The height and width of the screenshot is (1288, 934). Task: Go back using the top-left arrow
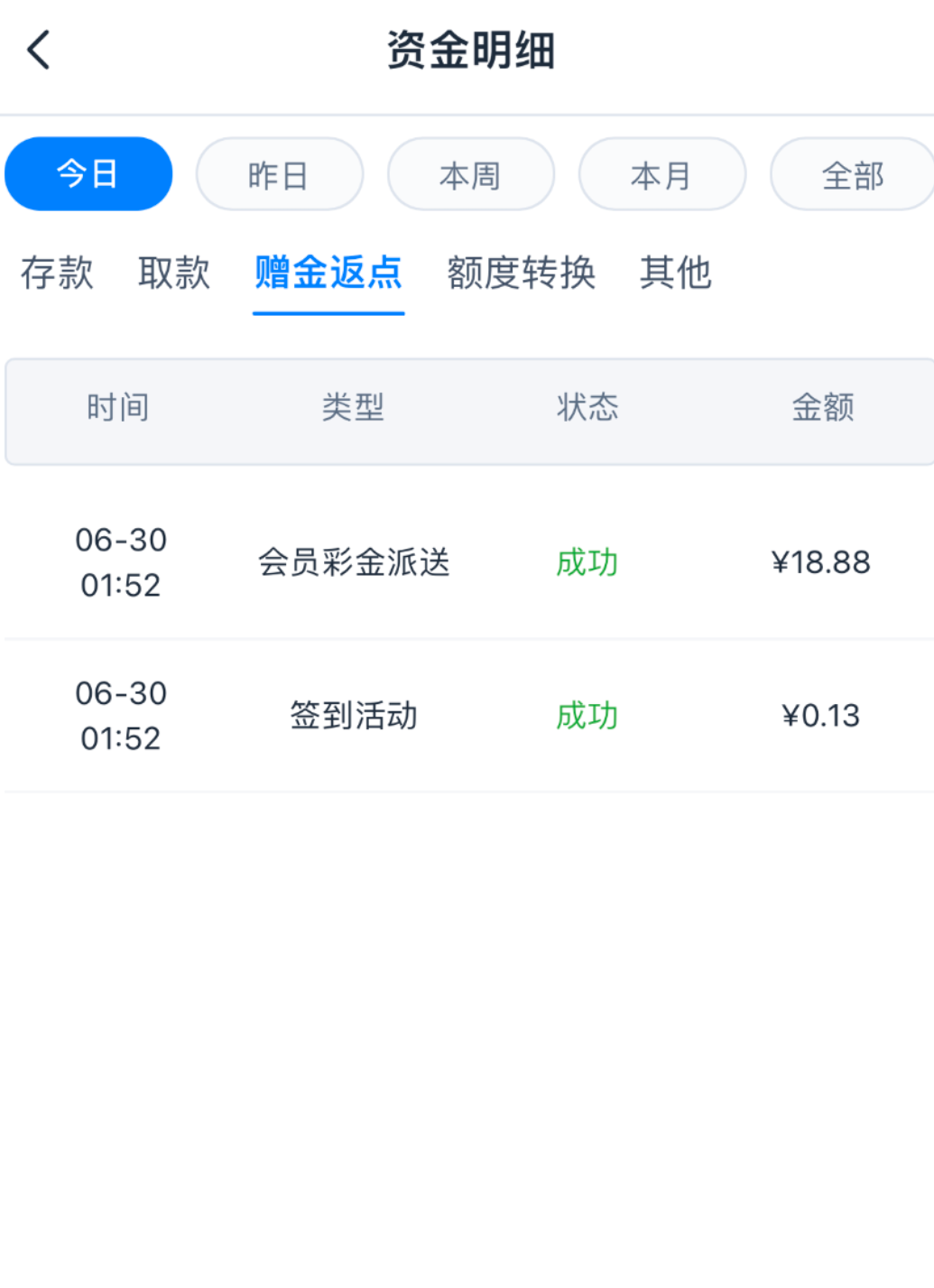point(39,50)
